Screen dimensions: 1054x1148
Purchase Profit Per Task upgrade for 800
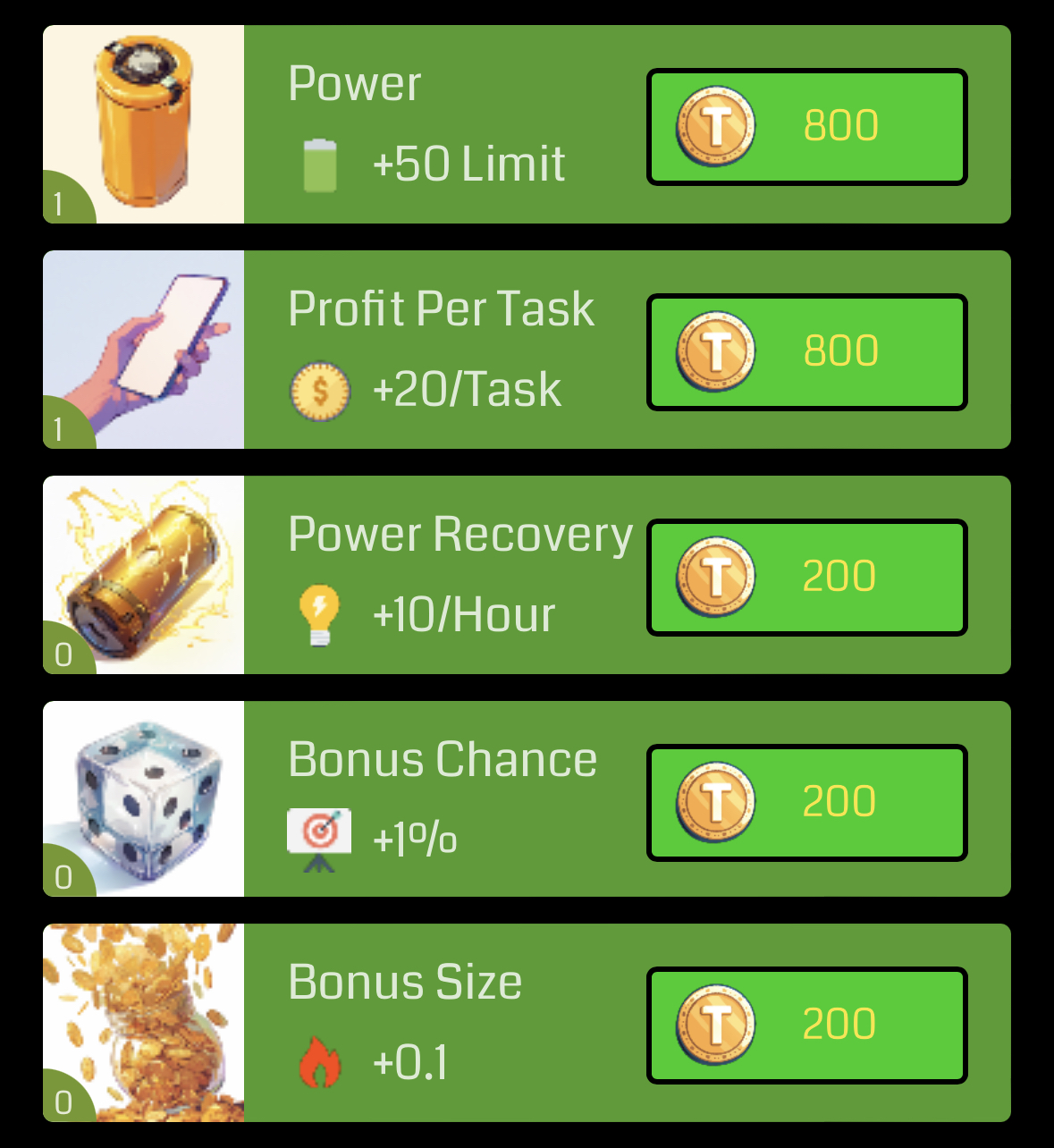click(806, 352)
